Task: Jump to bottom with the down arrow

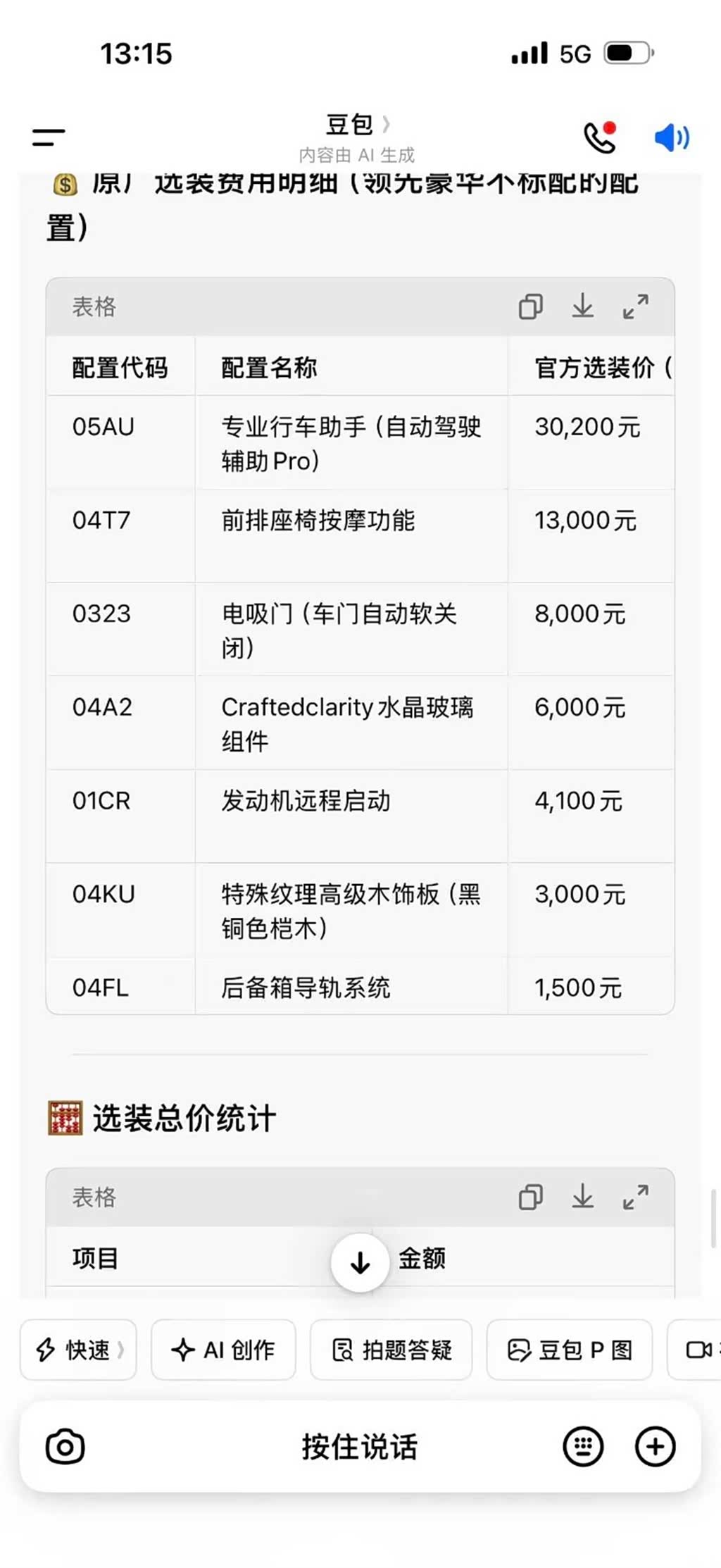Action: click(x=360, y=1263)
